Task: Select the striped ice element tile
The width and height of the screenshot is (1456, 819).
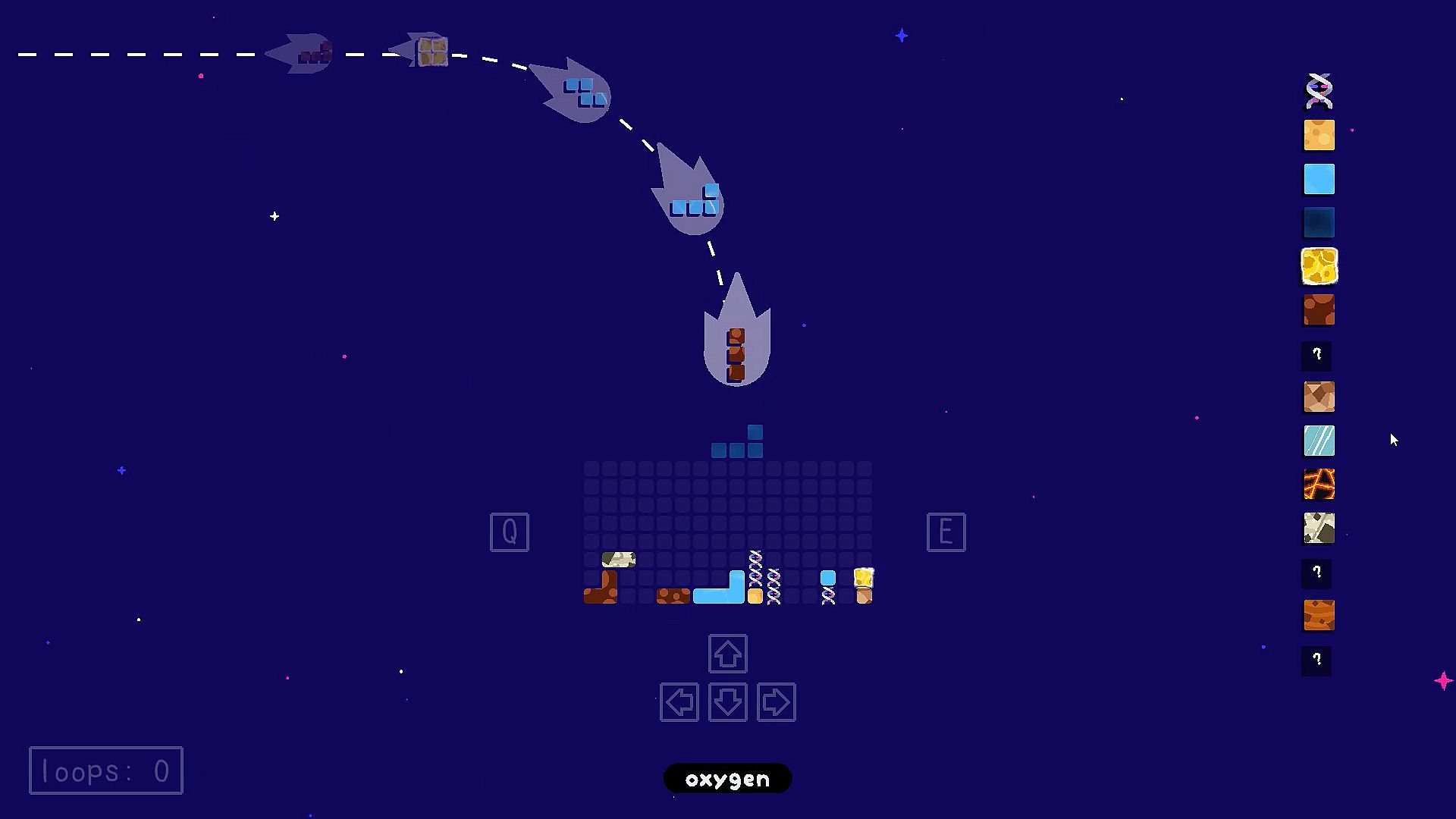Action: [x=1319, y=441]
